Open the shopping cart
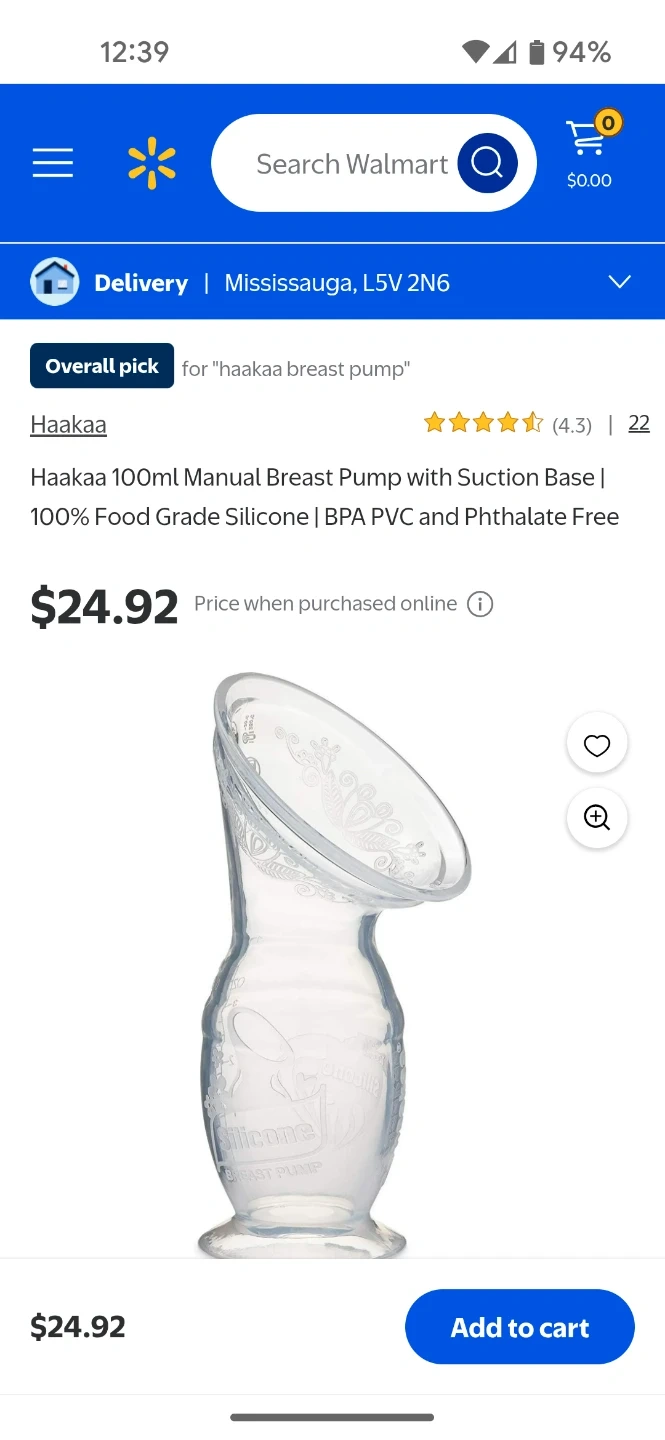Image resolution: width=665 pixels, height=1440 pixels. (590, 152)
